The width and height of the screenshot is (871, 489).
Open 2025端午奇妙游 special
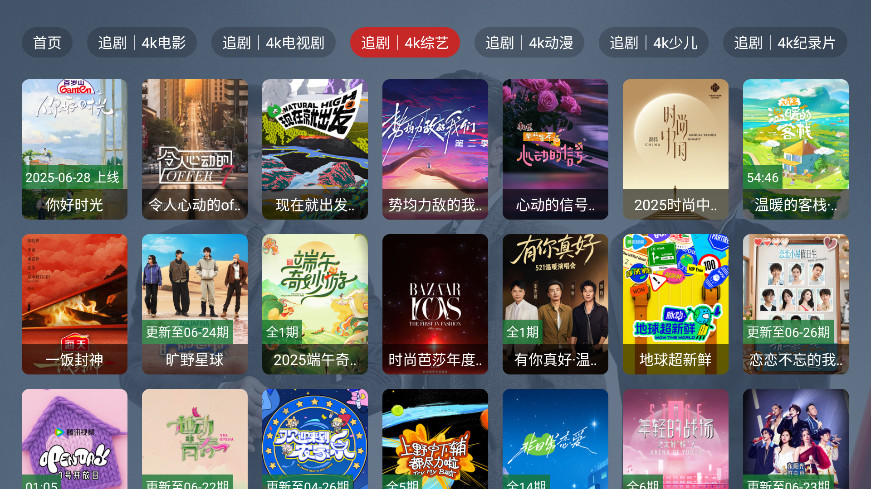click(315, 303)
